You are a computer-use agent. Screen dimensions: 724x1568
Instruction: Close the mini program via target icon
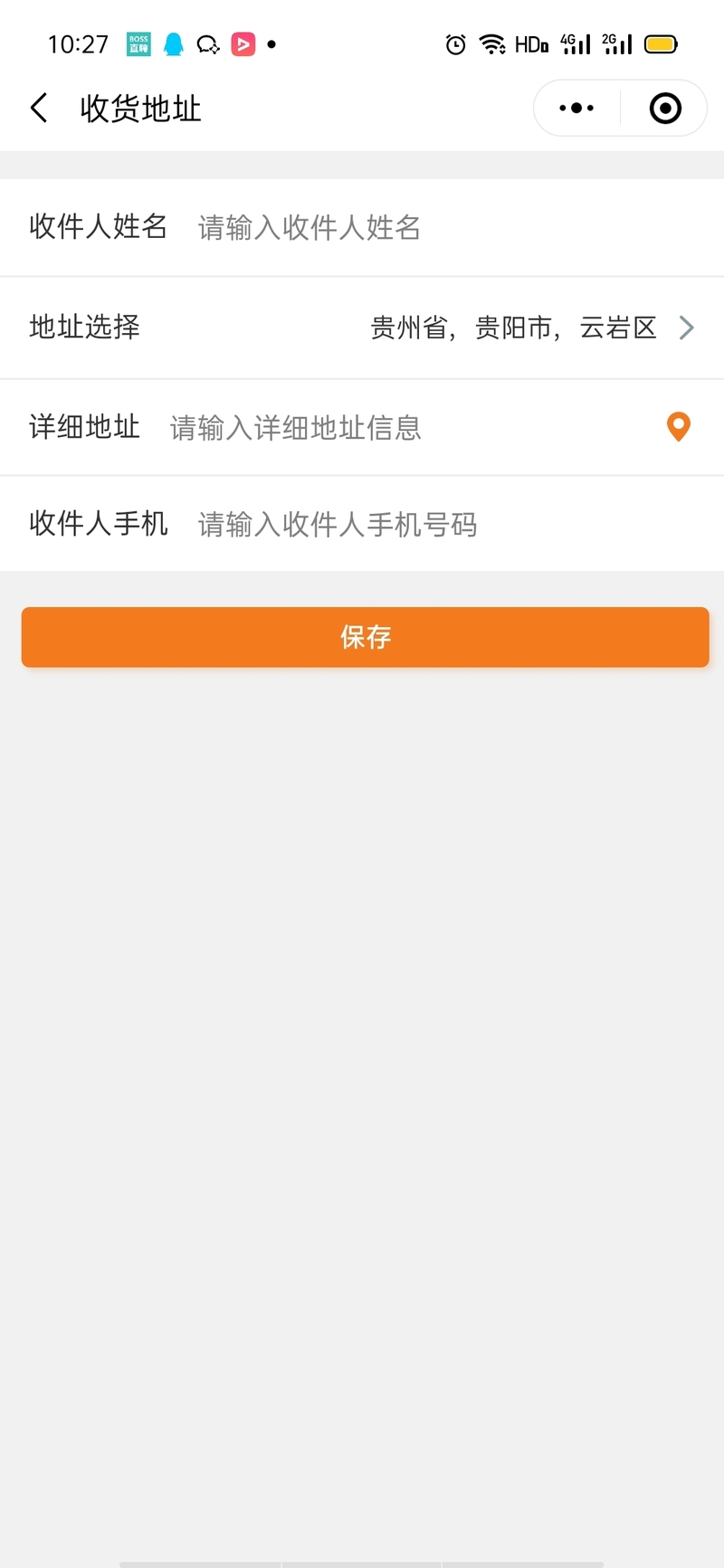(665, 109)
